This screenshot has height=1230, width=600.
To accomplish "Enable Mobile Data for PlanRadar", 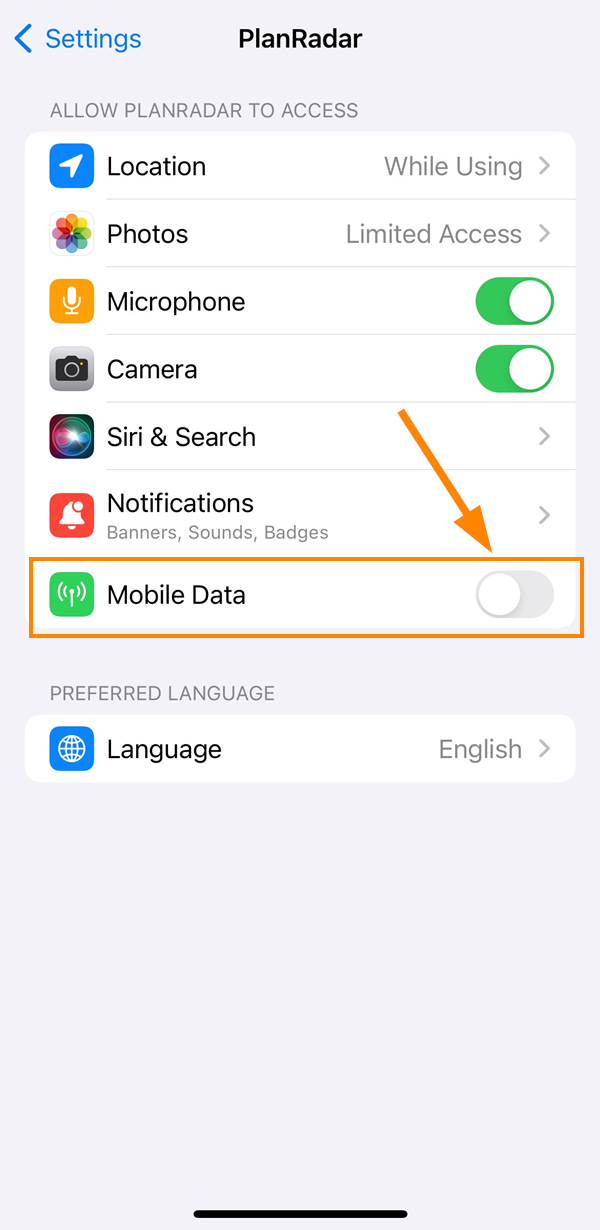I will point(514,595).
